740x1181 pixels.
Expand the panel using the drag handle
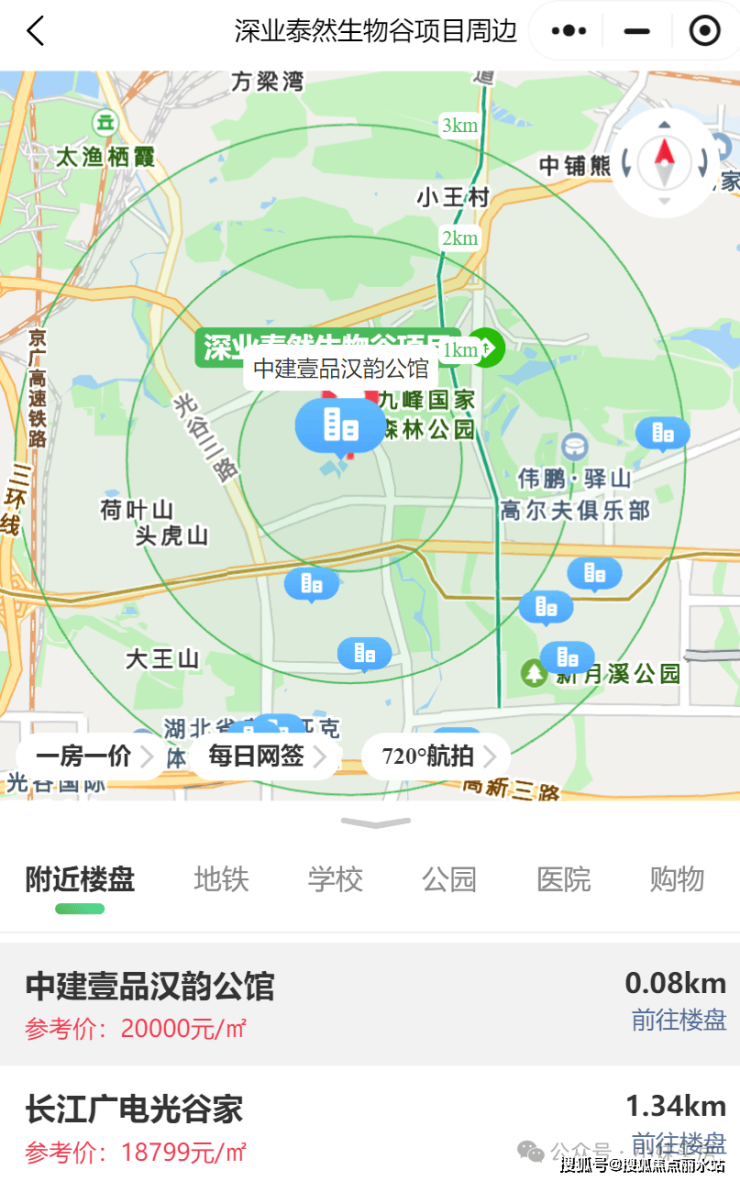pyautogui.click(x=376, y=823)
